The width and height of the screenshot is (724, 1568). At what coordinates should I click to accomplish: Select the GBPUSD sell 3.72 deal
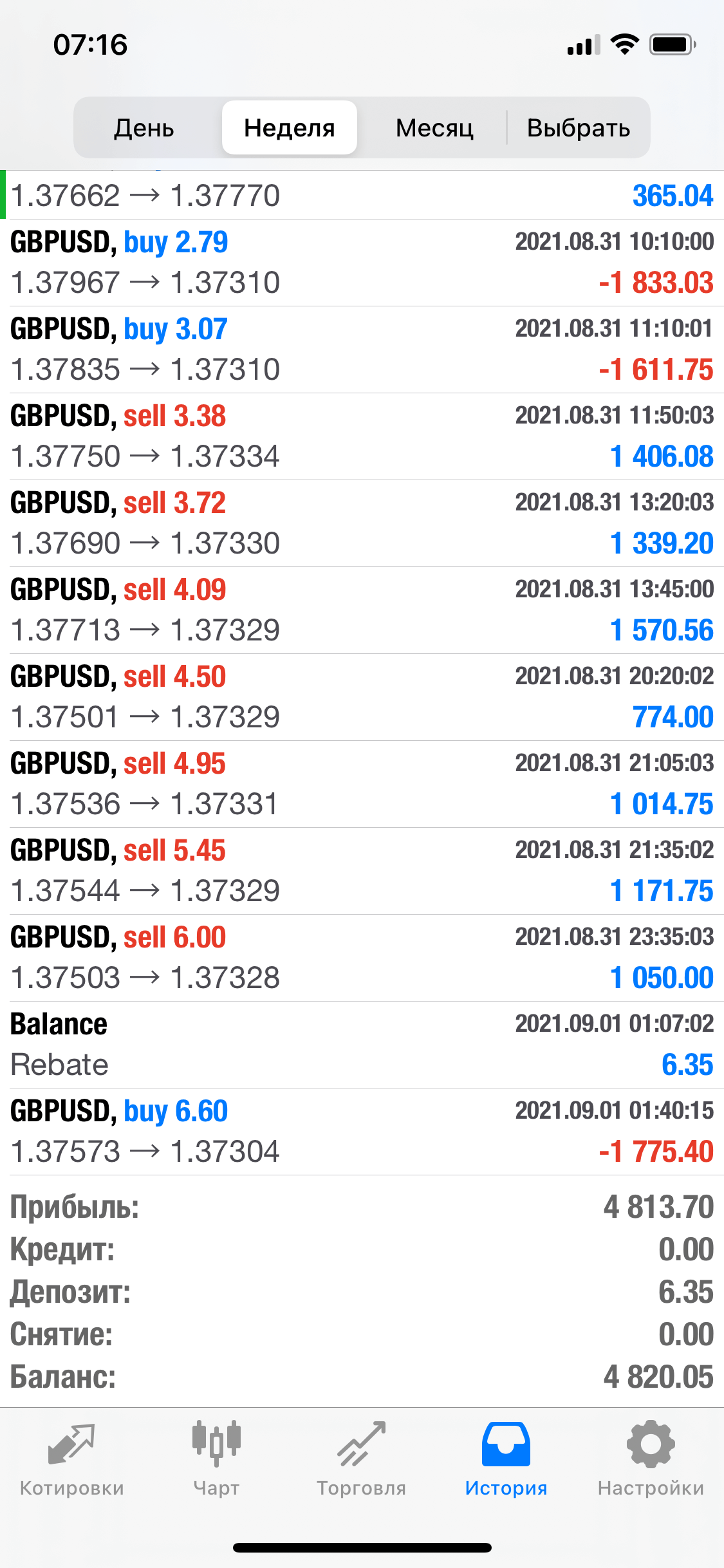(362, 523)
